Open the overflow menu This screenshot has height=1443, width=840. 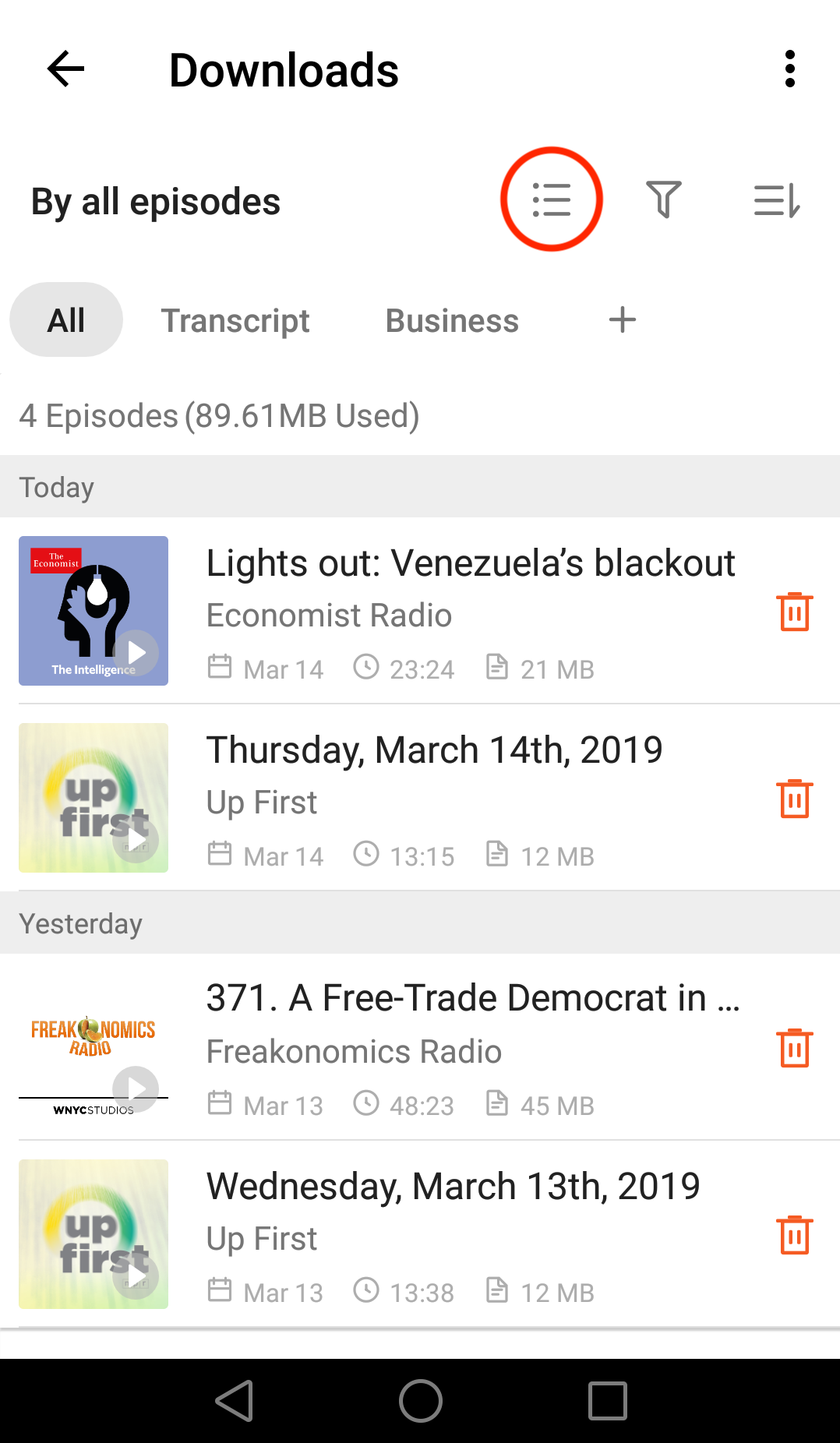[789, 69]
